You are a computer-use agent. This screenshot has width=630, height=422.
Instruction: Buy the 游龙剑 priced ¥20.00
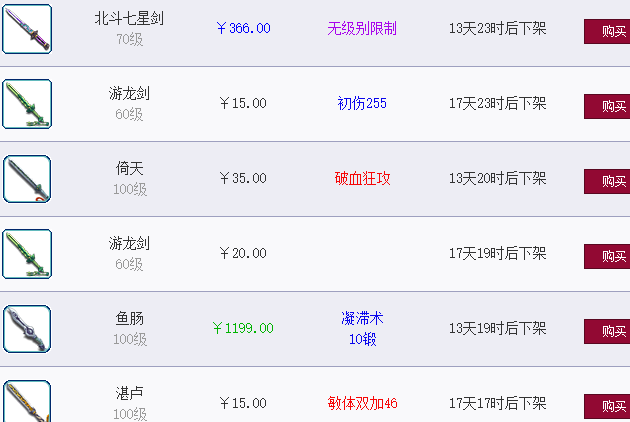coord(606,256)
